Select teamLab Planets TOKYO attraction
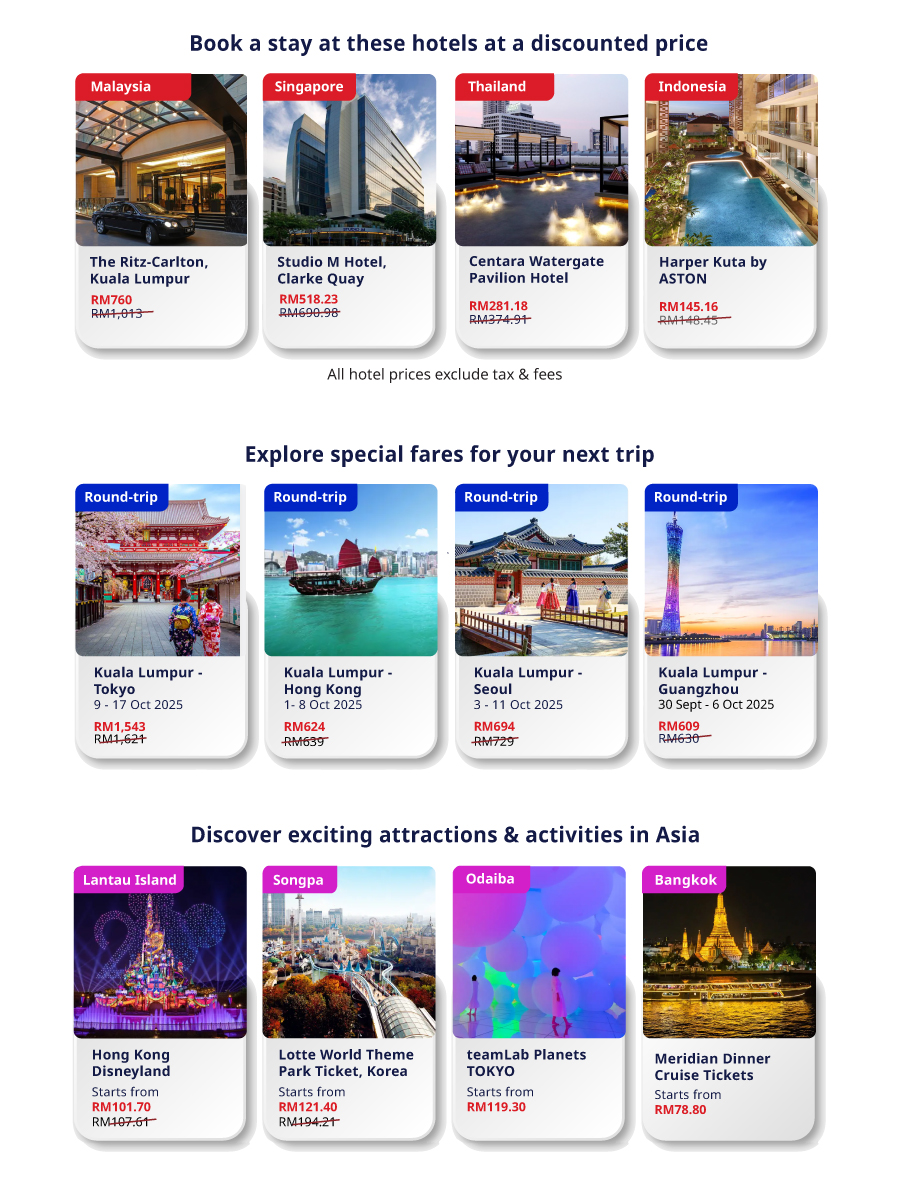This screenshot has height=1188, width=900. (x=539, y=1000)
